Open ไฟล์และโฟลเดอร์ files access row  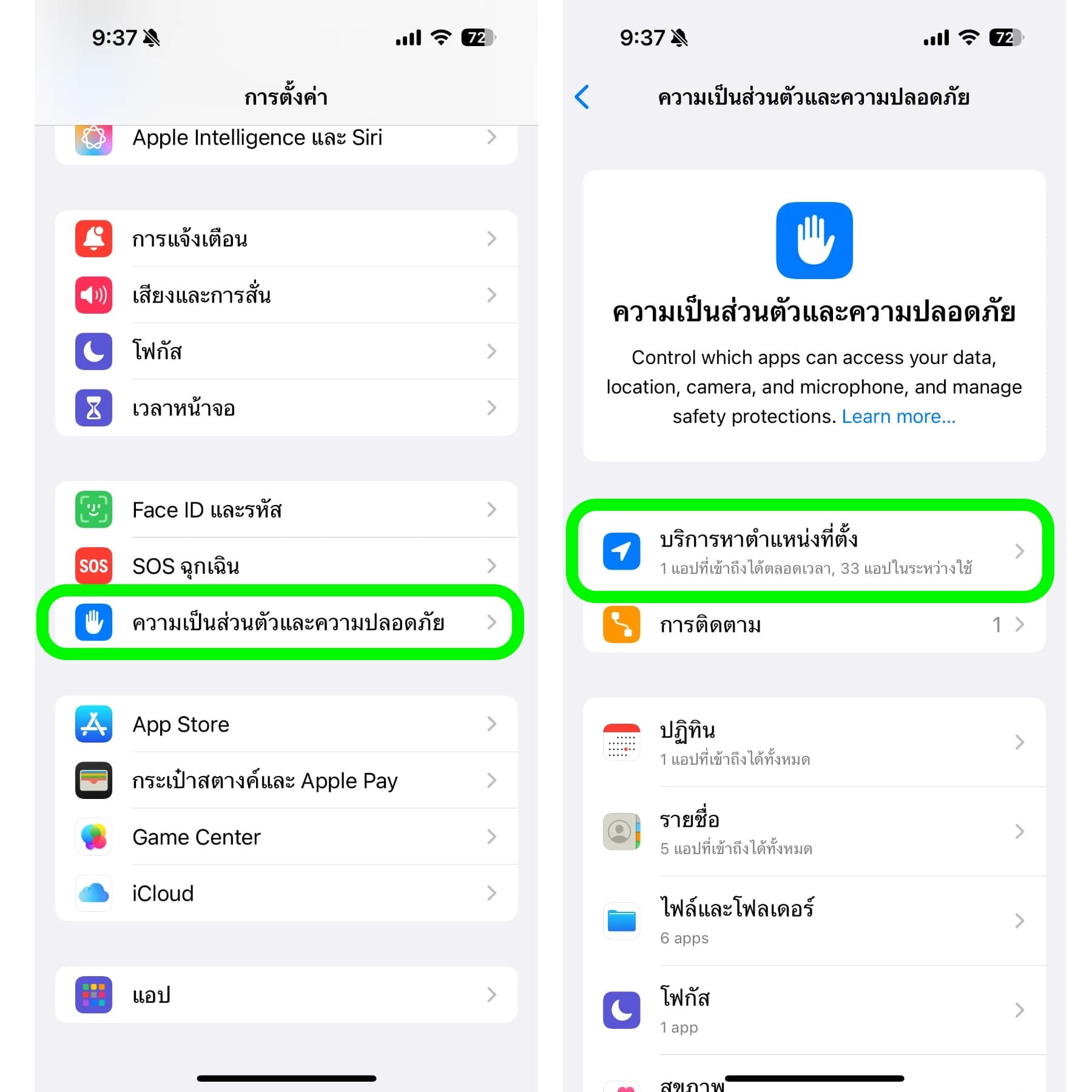coord(813,921)
